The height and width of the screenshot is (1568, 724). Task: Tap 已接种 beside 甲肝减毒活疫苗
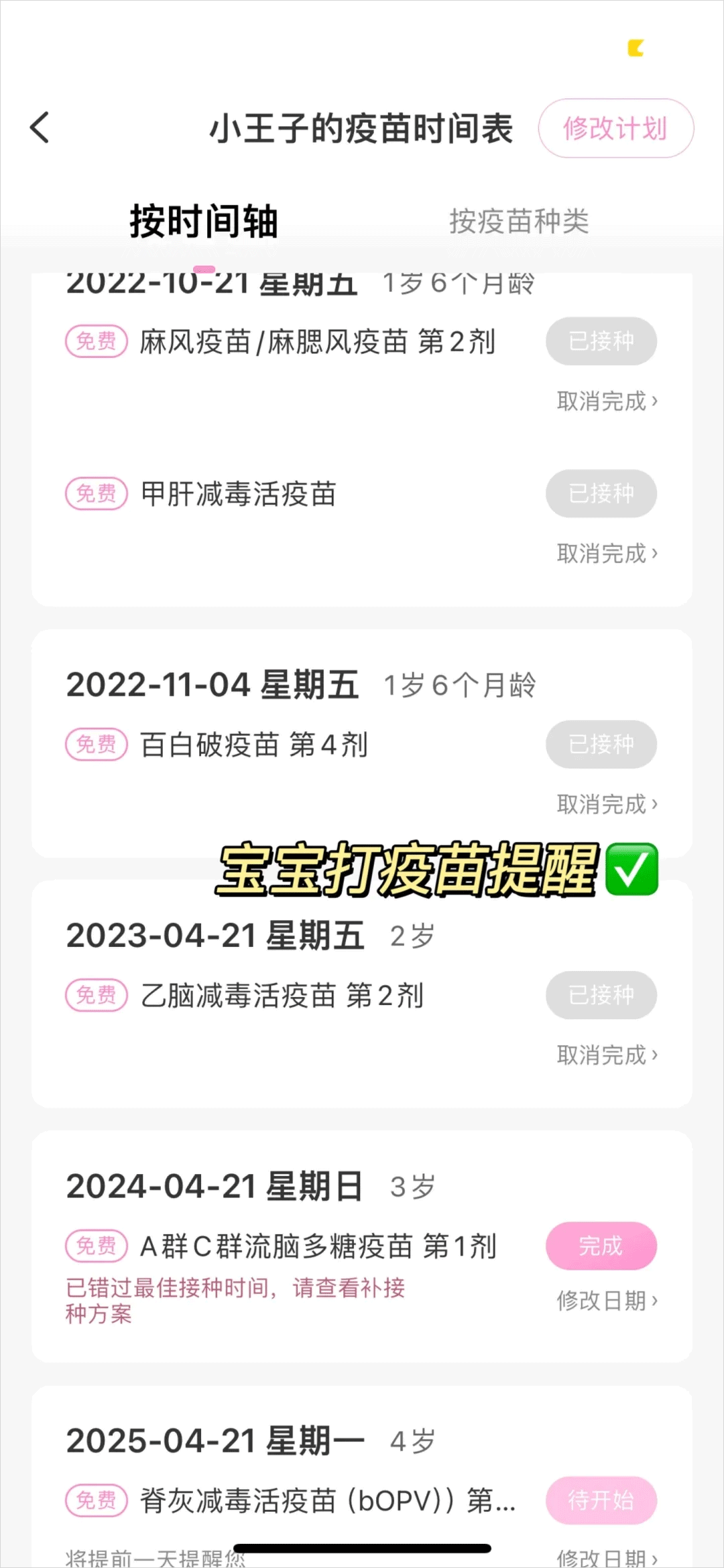pyautogui.click(x=601, y=494)
